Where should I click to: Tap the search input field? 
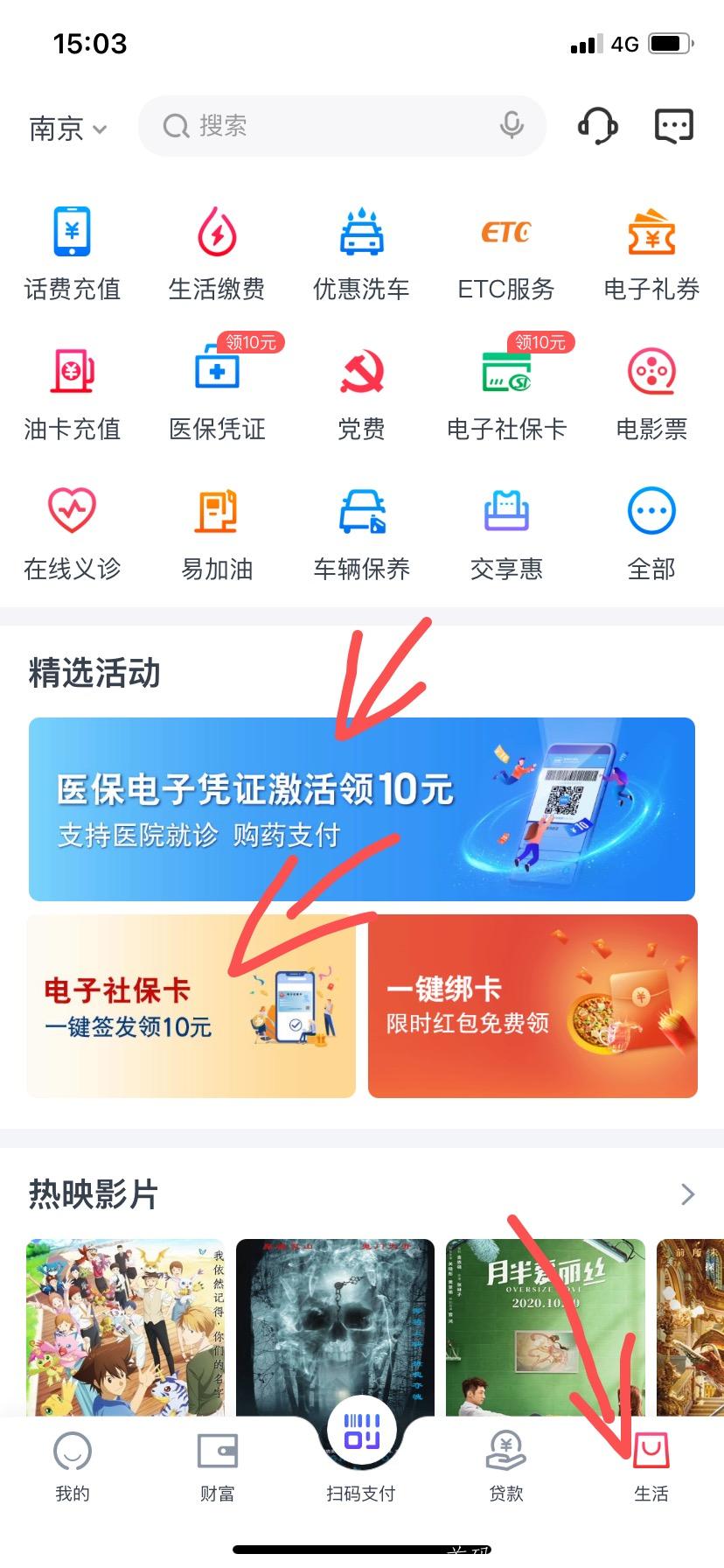pyautogui.click(x=341, y=125)
